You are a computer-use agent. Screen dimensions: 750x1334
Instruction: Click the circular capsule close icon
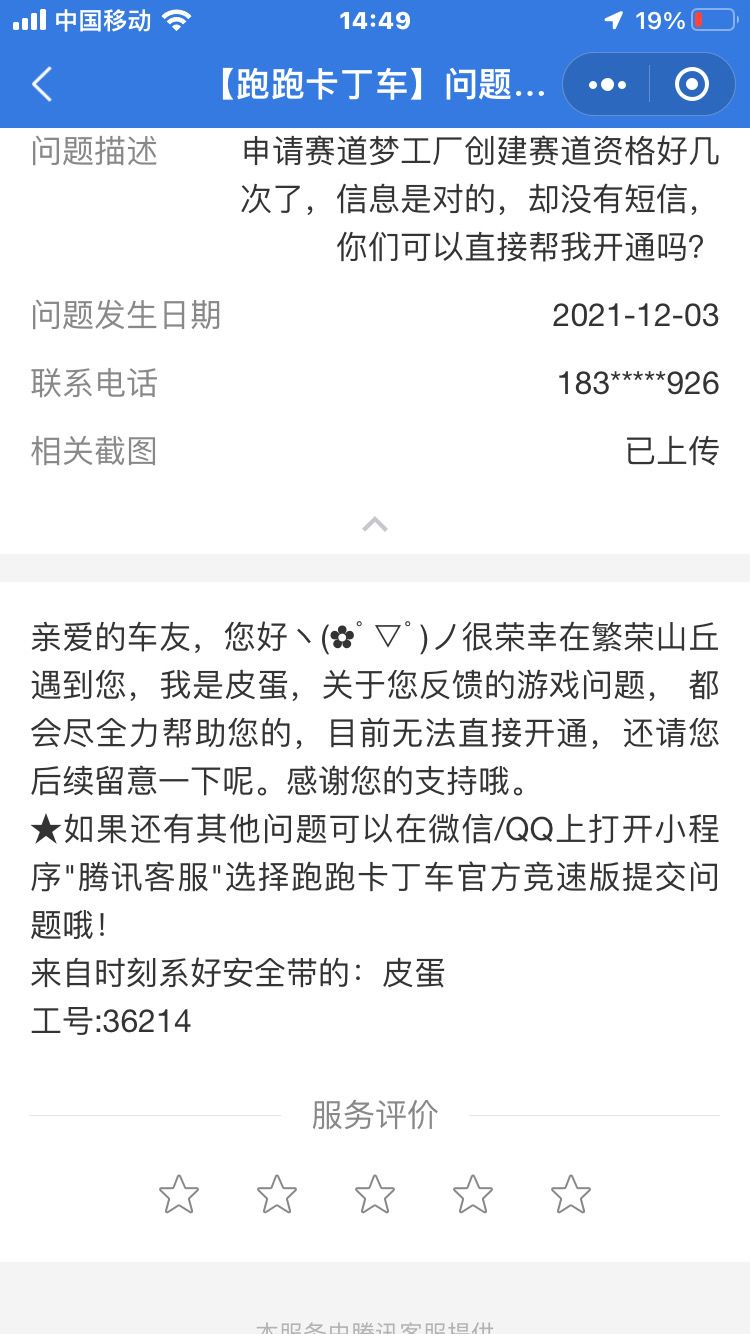(x=689, y=85)
